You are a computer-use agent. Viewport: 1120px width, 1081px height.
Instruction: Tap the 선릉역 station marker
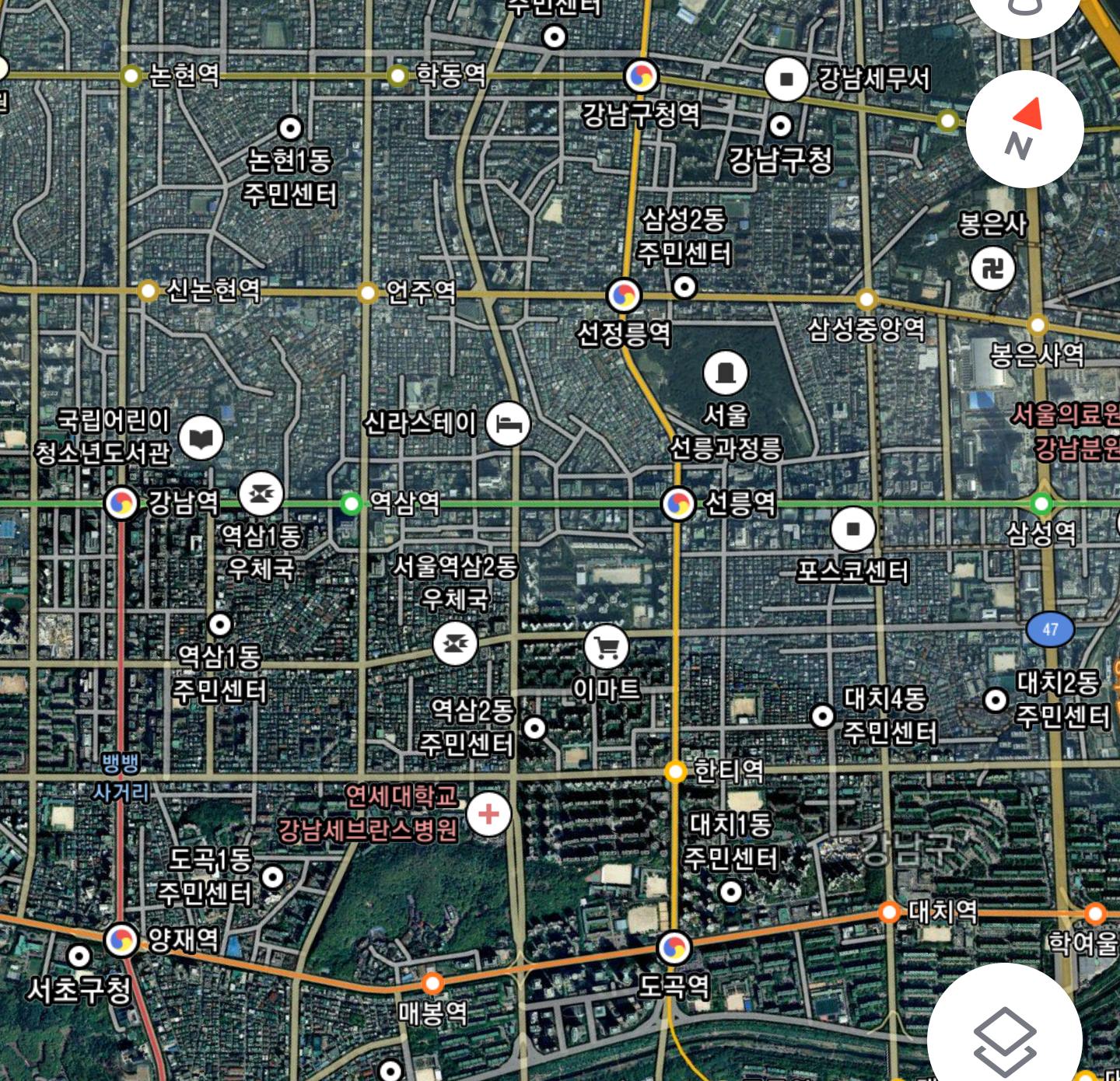(678, 504)
